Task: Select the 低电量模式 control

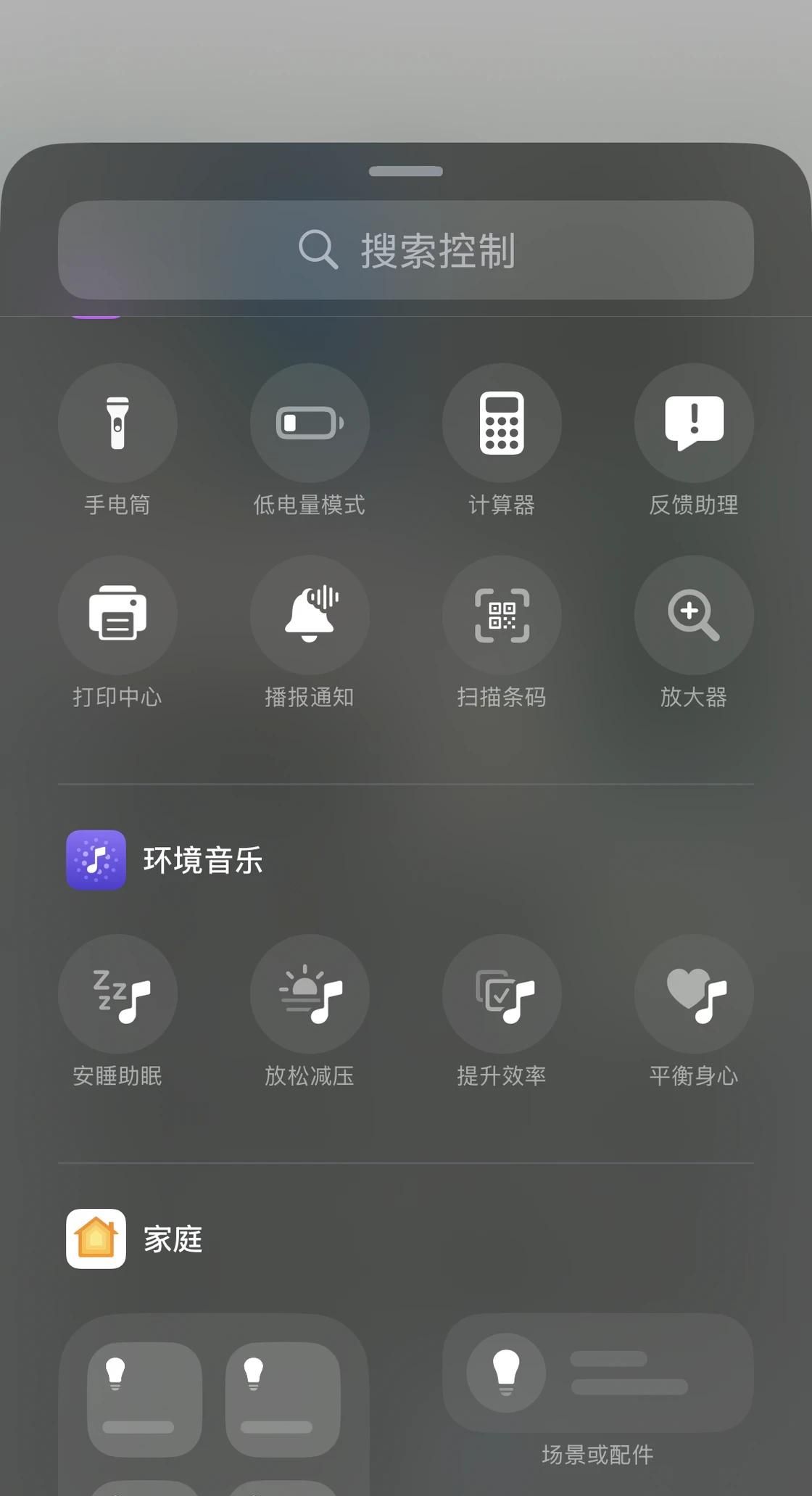Action: (x=310, y=423)
